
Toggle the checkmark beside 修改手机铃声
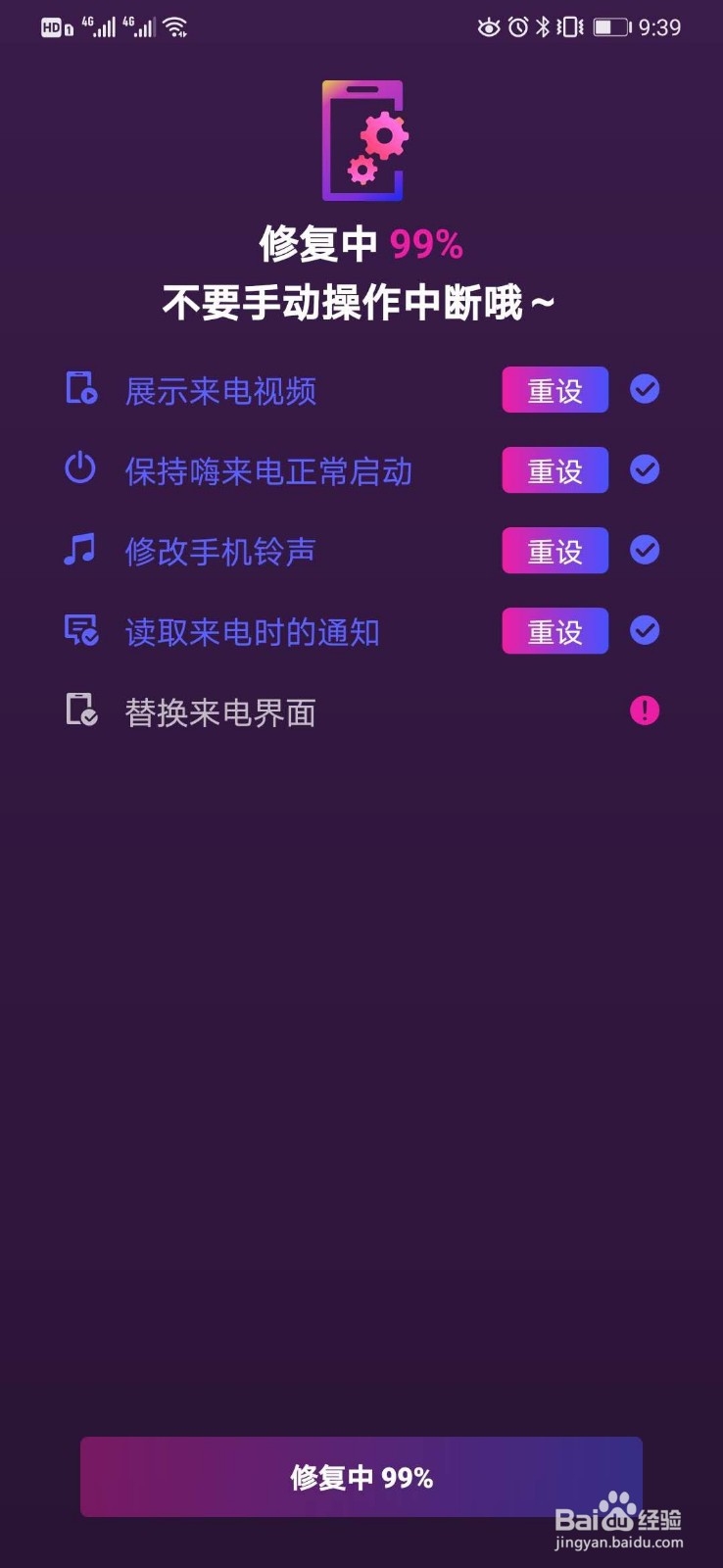[645, 550]
